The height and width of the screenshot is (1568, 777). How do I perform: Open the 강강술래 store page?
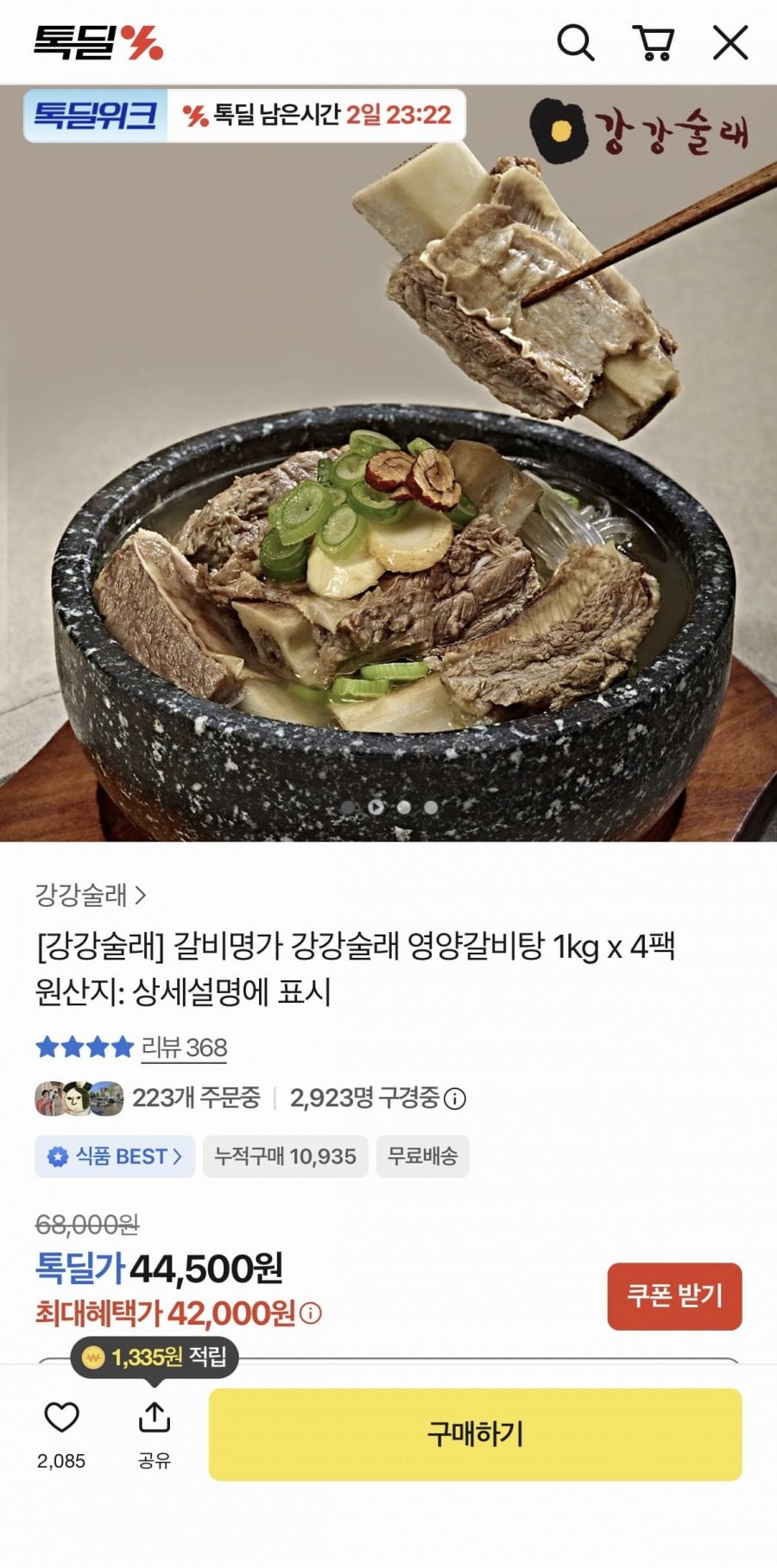click(x=91, y=895)
